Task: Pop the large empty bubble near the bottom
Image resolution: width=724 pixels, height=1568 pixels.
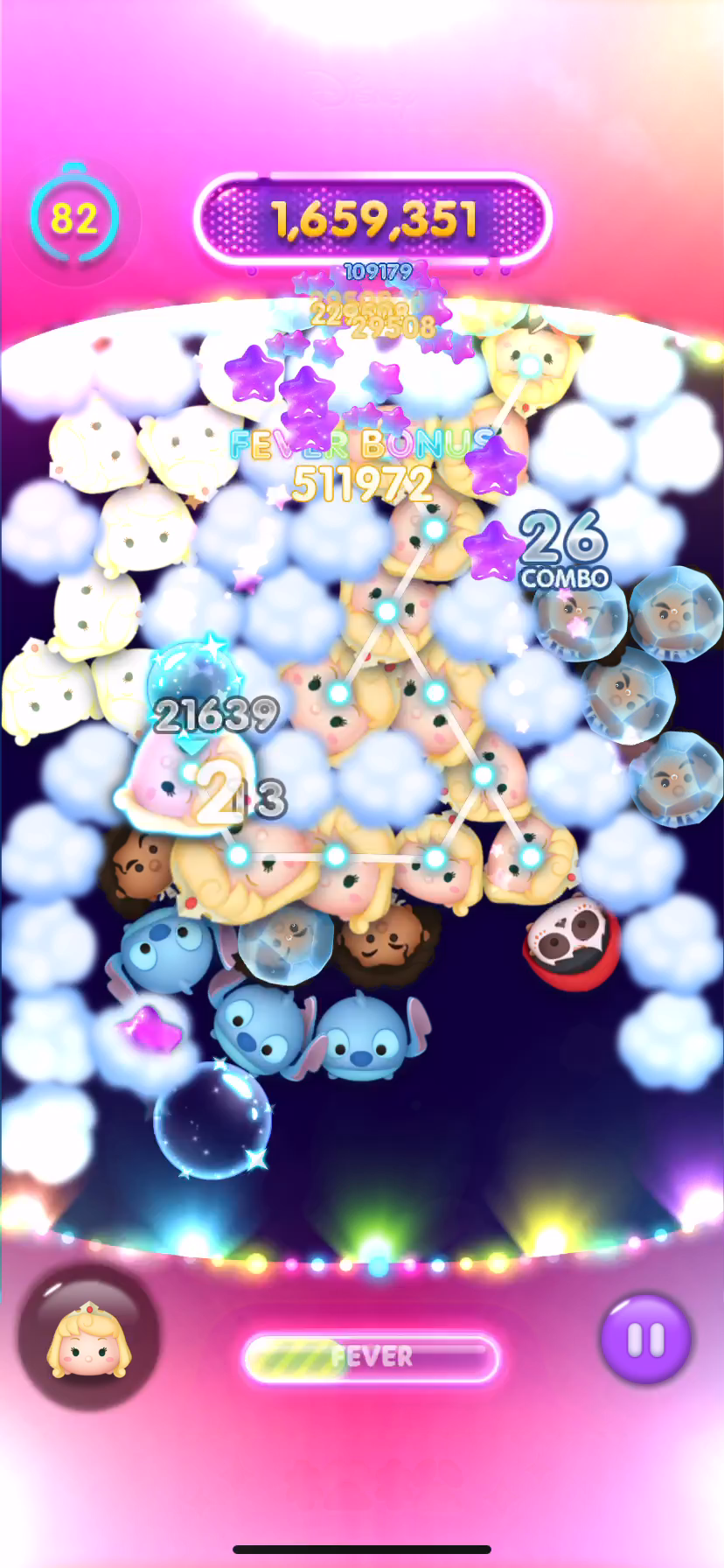Action: pos(212,1120)
